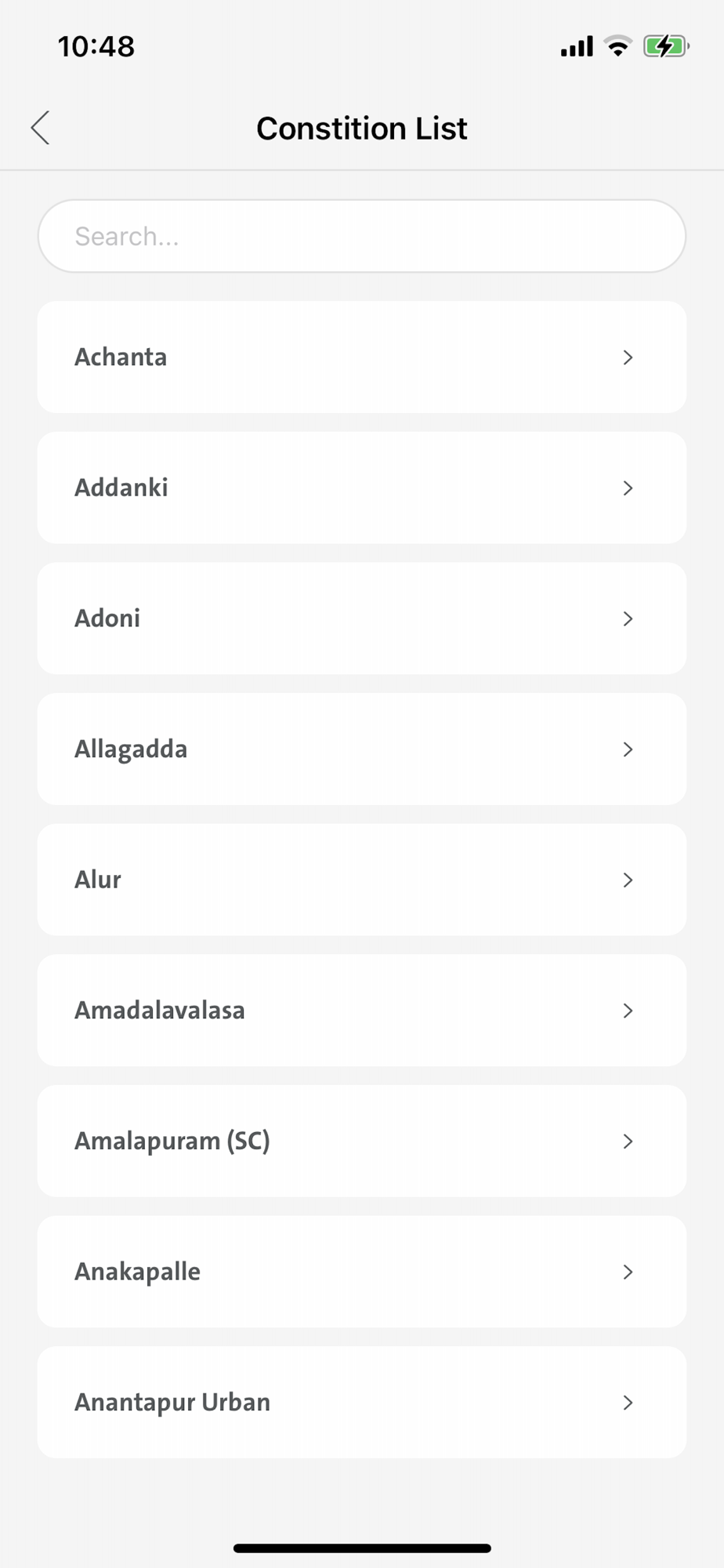The width and height of the screenshot is (724, 1568).
Task: Tap the Anakapalle row
Action: click(362, 1272)
